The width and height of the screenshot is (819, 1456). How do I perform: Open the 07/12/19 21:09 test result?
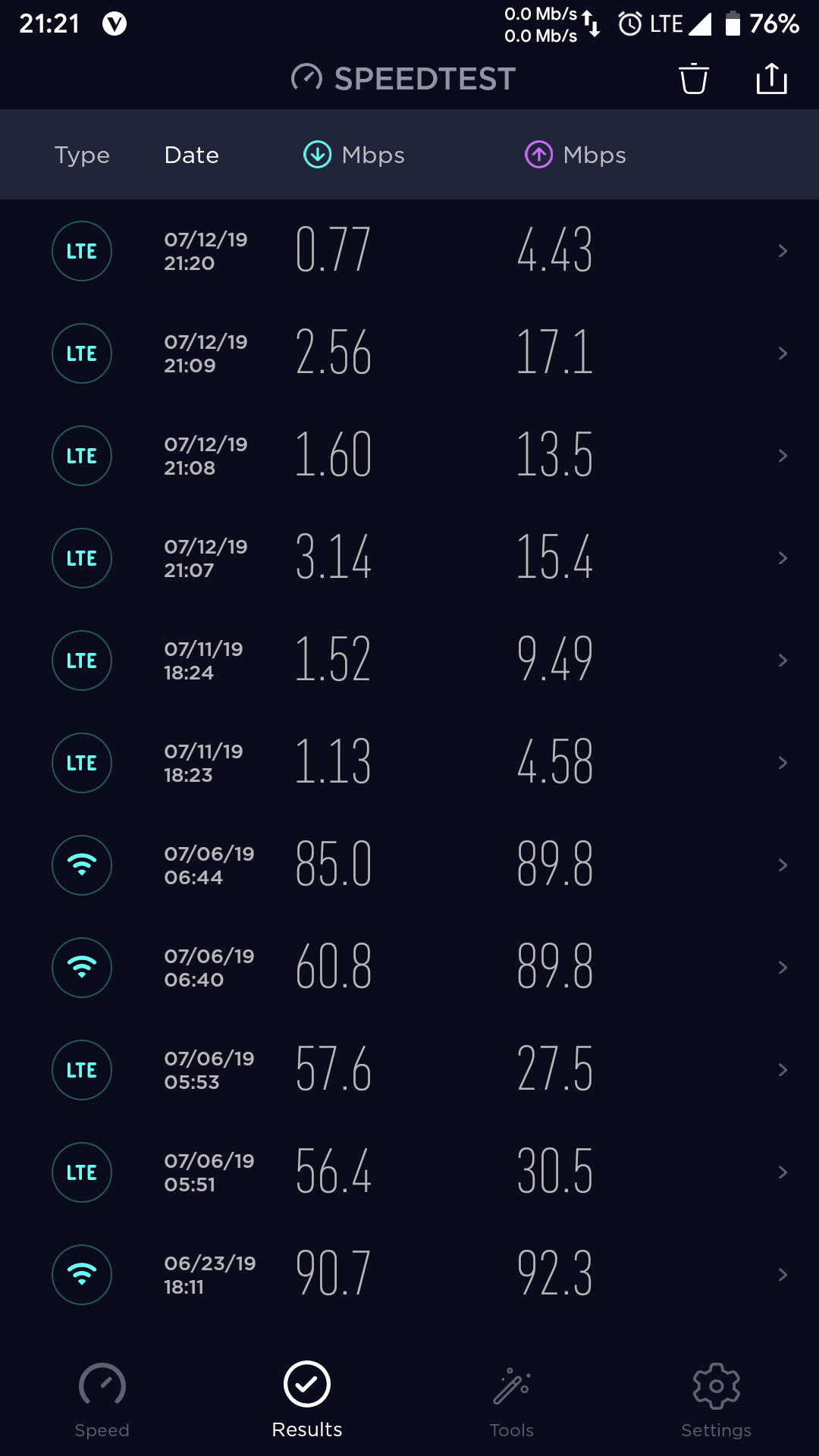409,353
